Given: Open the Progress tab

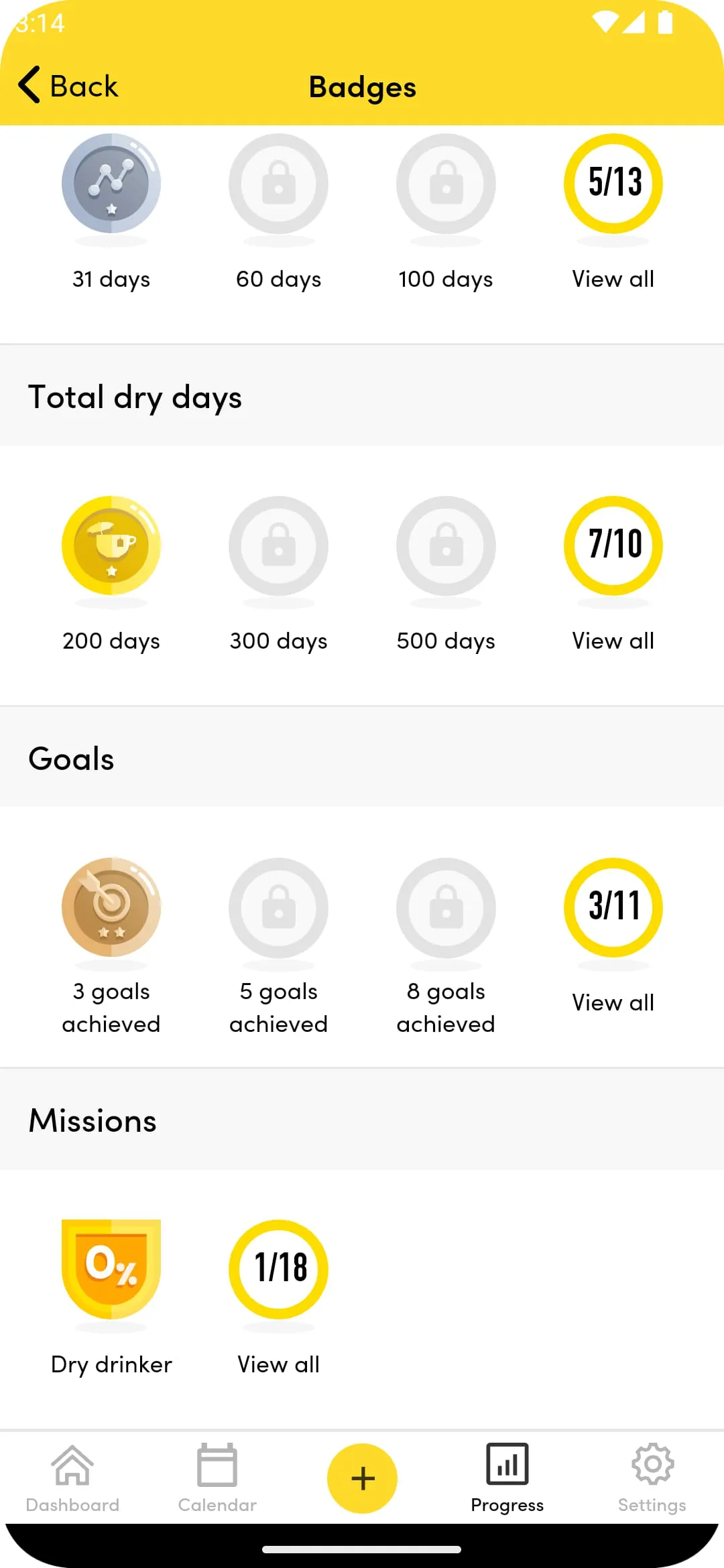Looking at the screenshot, I should [507, 1478].
